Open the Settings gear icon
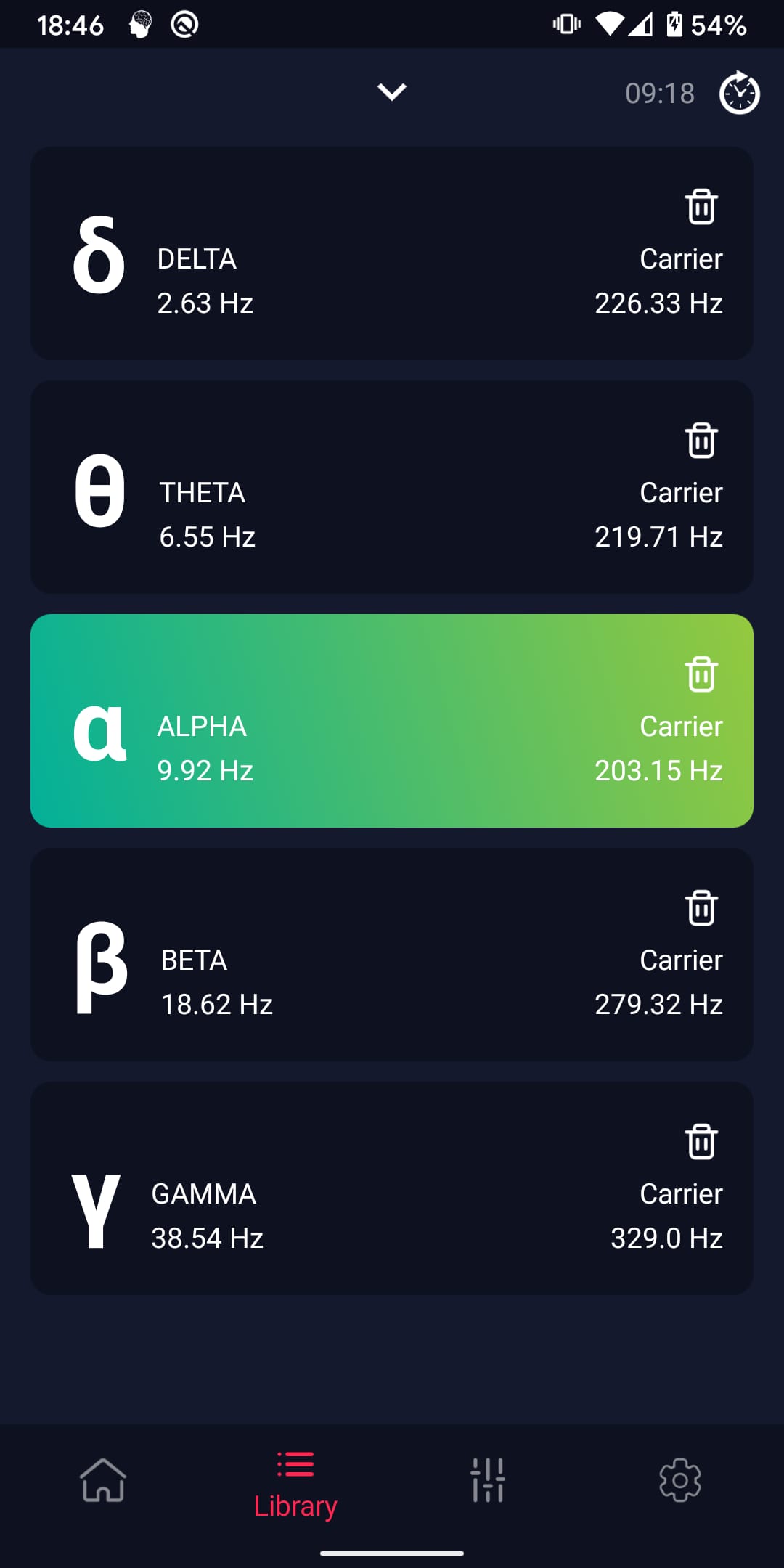784x1568 pixels. click(679, 1481)
